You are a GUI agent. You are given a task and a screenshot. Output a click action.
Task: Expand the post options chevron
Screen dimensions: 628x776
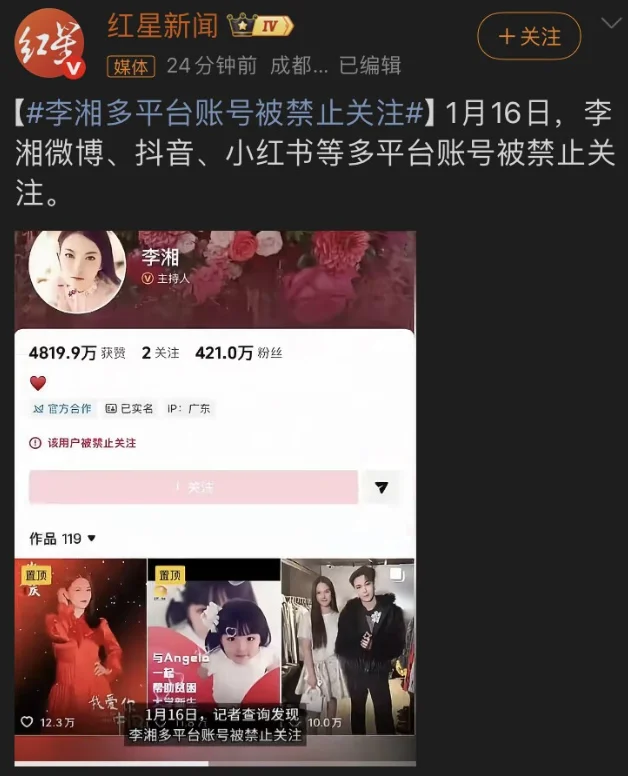611,23
